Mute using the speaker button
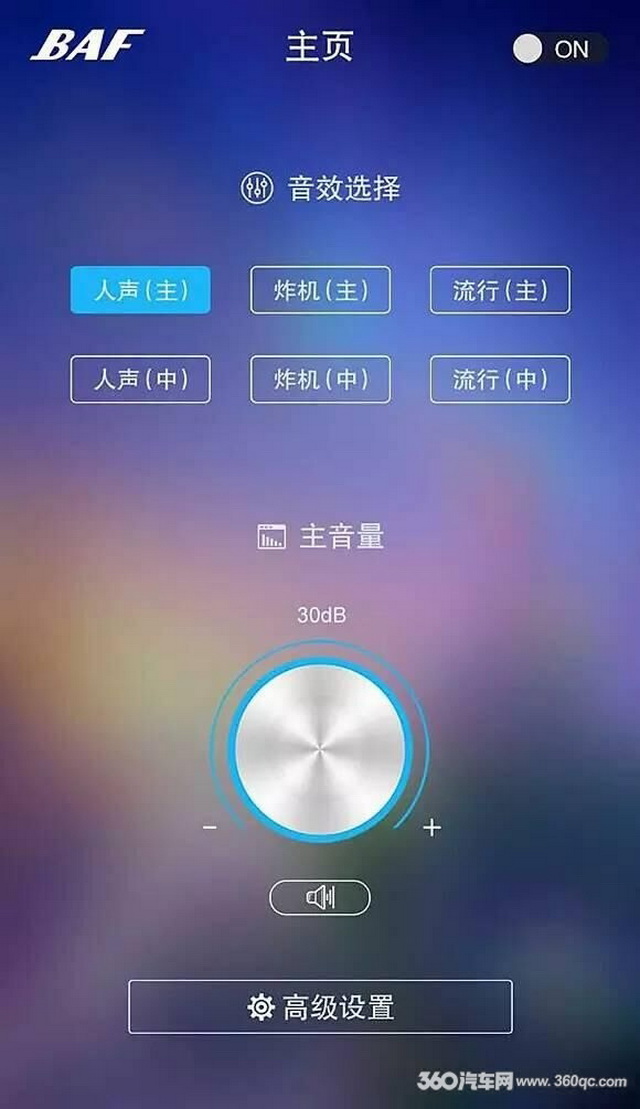 pos(320,898)
